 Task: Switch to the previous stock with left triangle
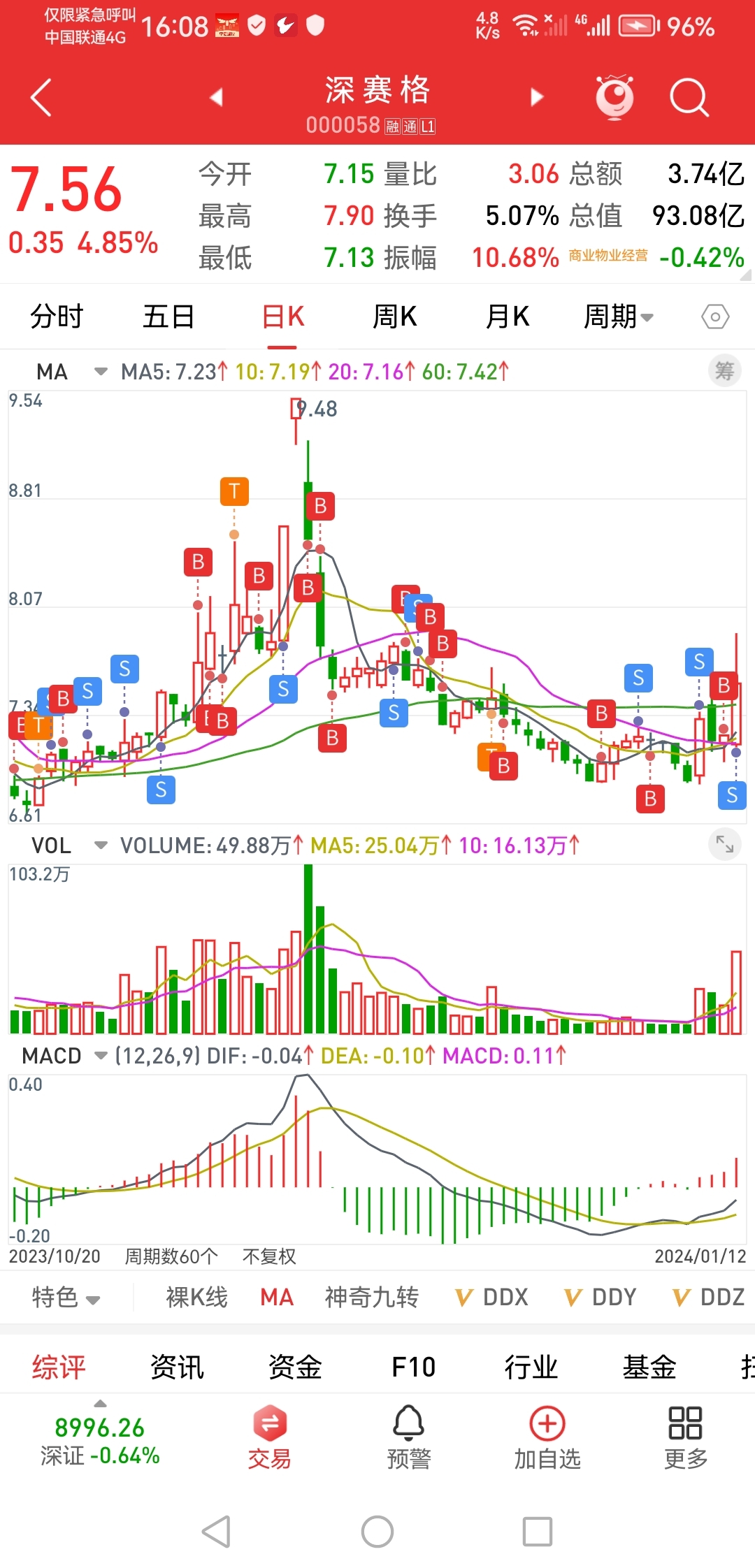(x=216, y=97)
